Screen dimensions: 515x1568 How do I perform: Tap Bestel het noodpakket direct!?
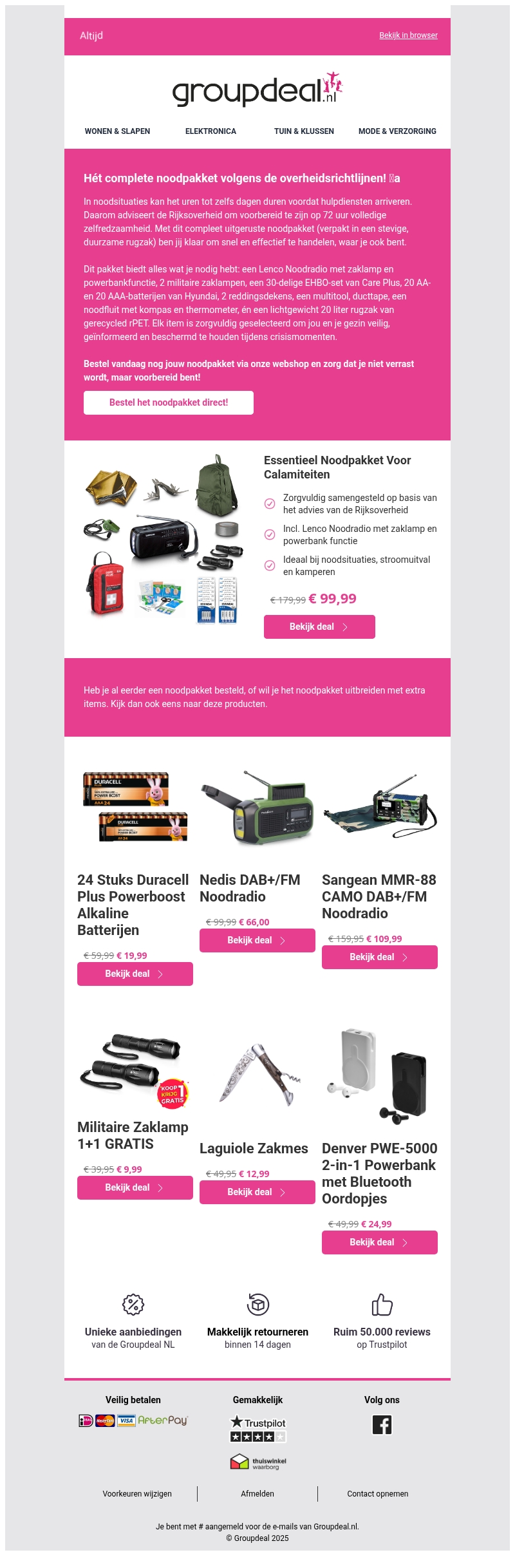pyautogui.click(x=169, y=402)
